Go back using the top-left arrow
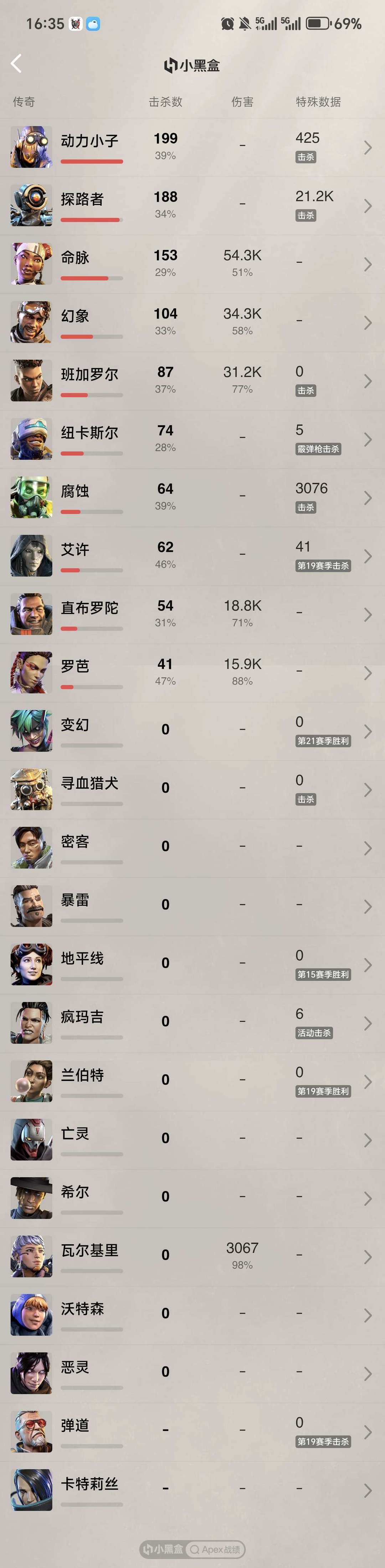385x1568 pixels. pyautogui.click(x=16, y=63)
